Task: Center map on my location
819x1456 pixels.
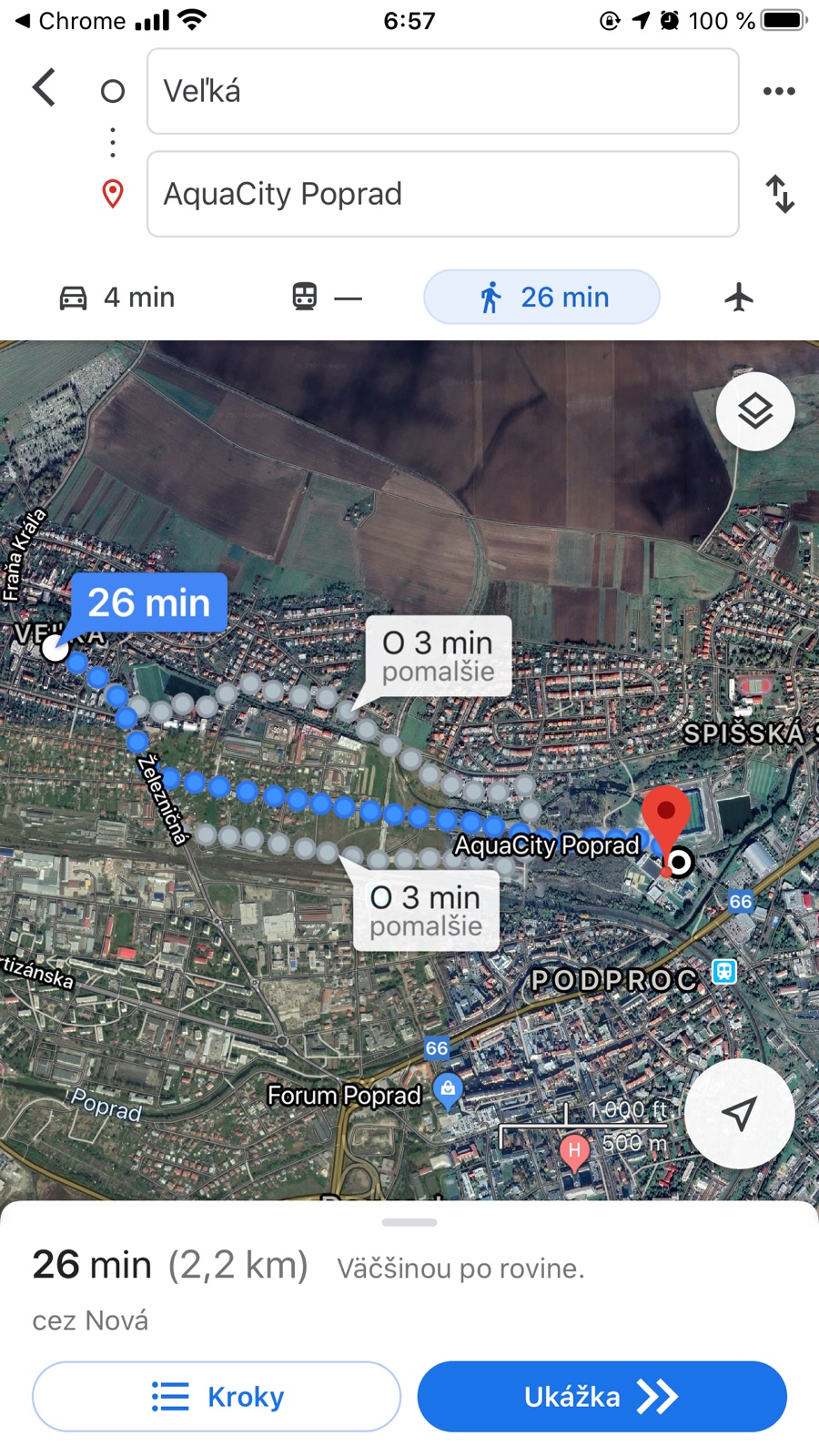Action: coord(739,1113)
